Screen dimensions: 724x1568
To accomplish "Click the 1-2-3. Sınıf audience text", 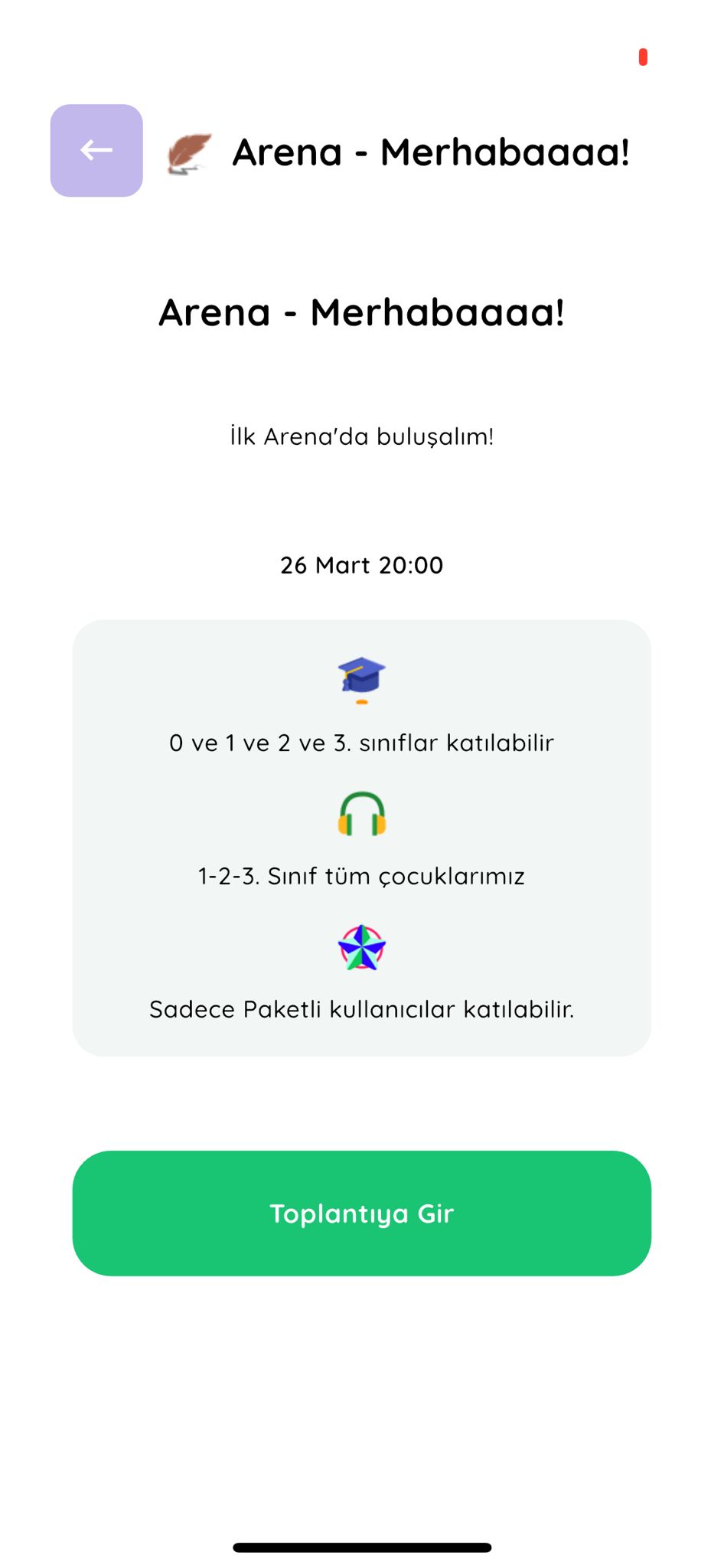I will (x=362, y=876).
